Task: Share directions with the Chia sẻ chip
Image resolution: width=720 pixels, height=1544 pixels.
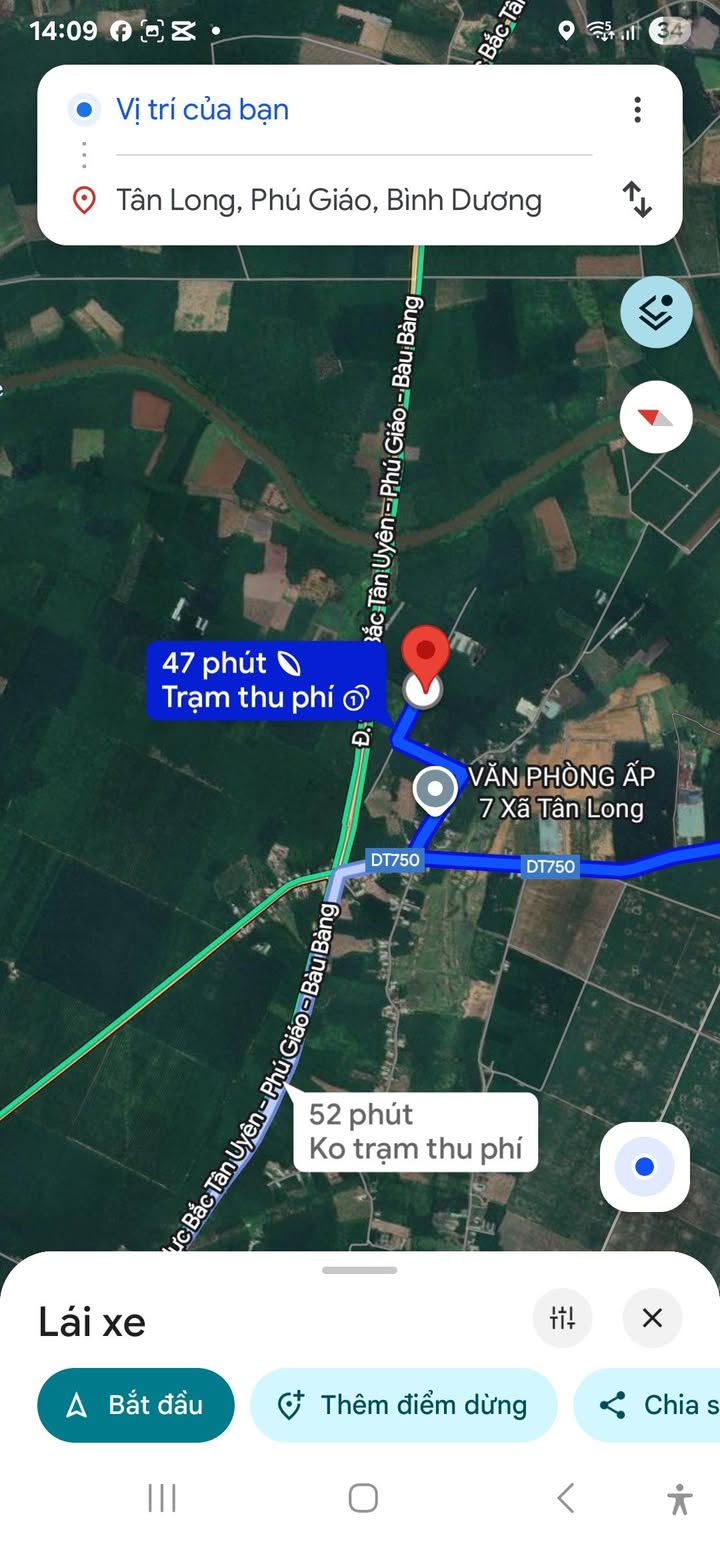Action: pyautogui.click(x=655, y=1404)
